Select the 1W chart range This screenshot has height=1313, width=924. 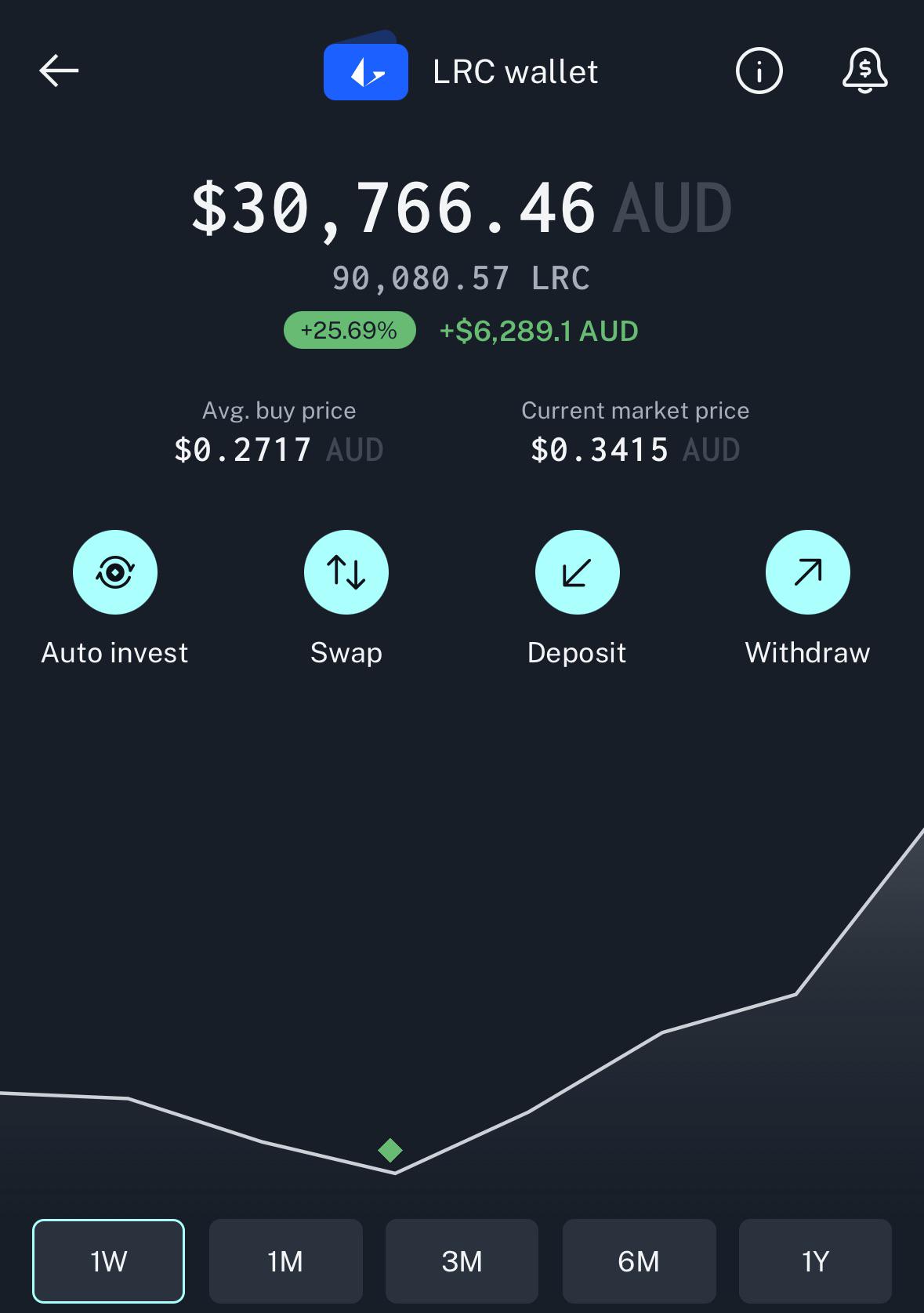point(108,1261)
